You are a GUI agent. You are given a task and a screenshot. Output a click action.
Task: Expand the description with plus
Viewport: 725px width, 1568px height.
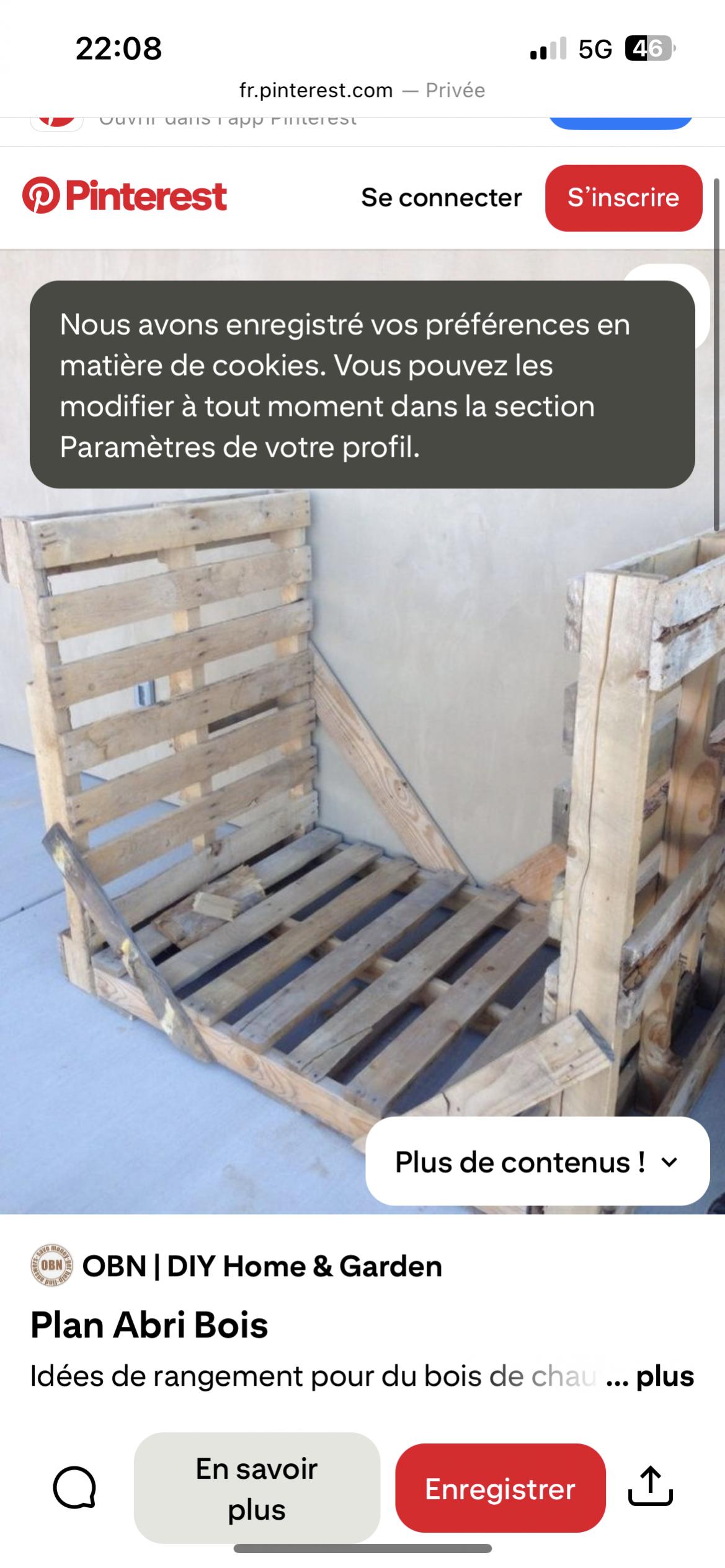(665, 1376)
